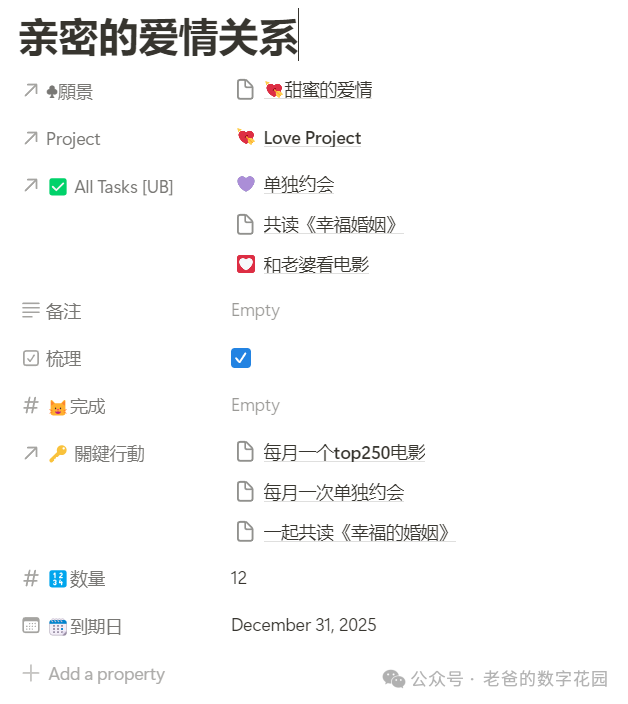Open the Project property settings
The height and width of the screenshot is (704, 628).
point(73,139)
